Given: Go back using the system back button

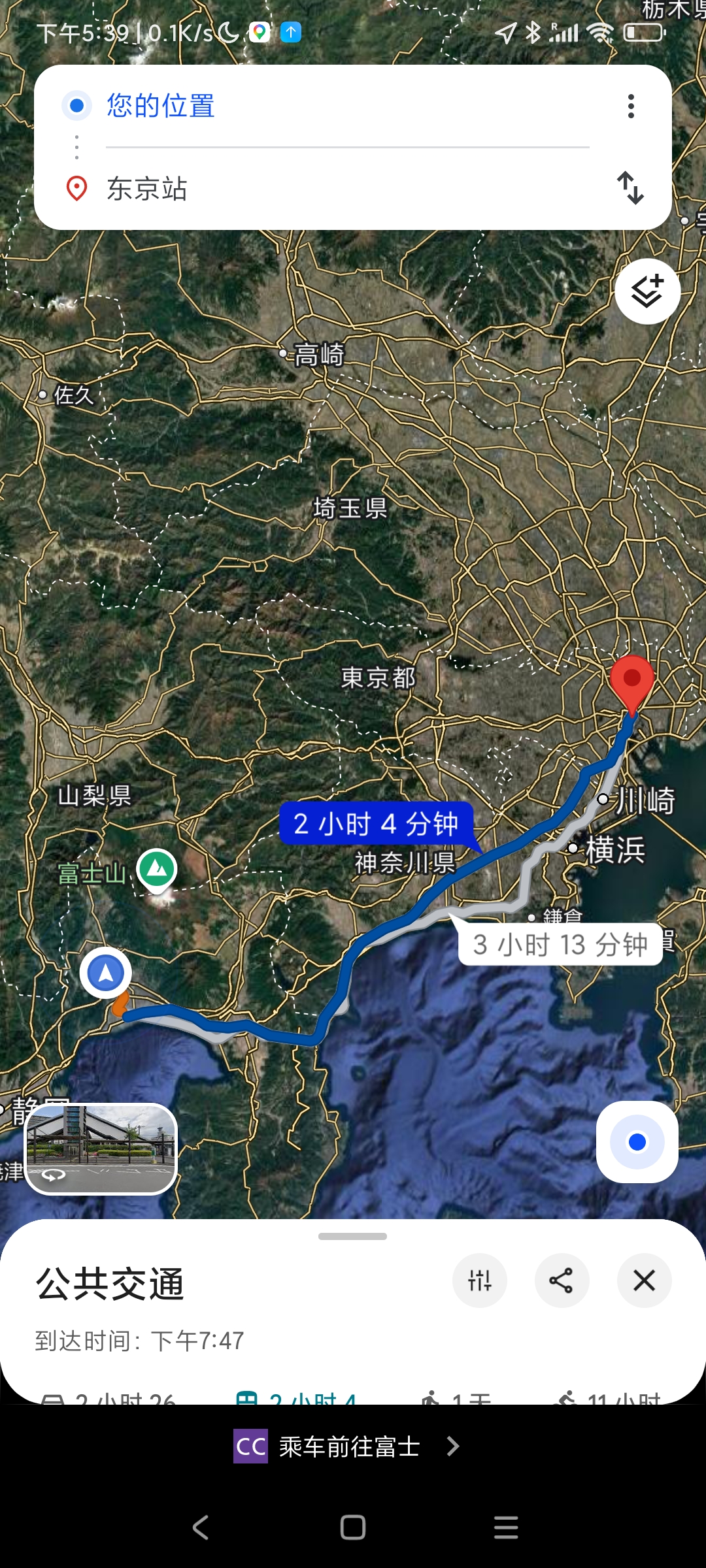Looking at the screenshot, I should pyautogui.click(x=201, y=1527).
